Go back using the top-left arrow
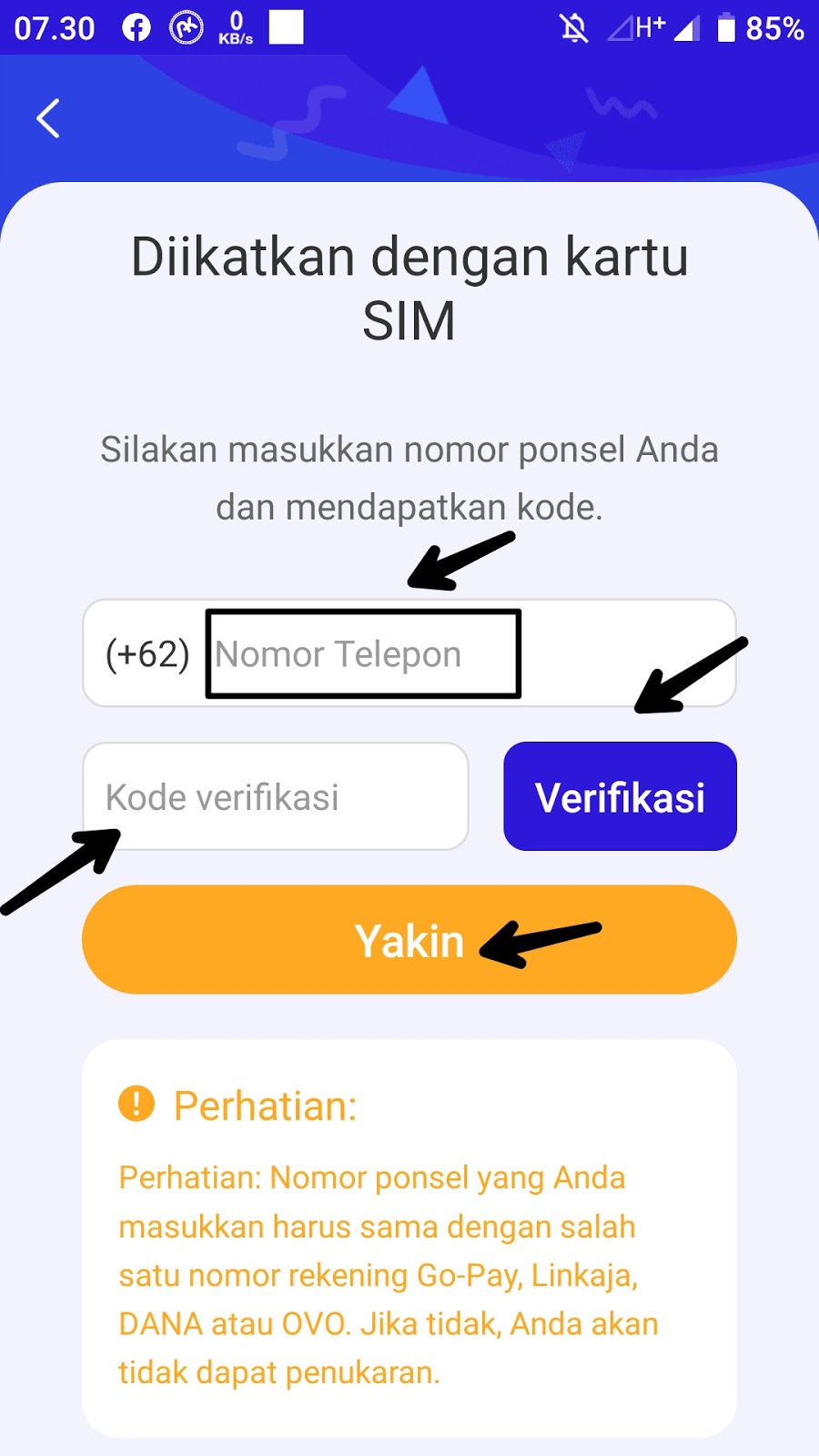 click(x=48, y=118)
